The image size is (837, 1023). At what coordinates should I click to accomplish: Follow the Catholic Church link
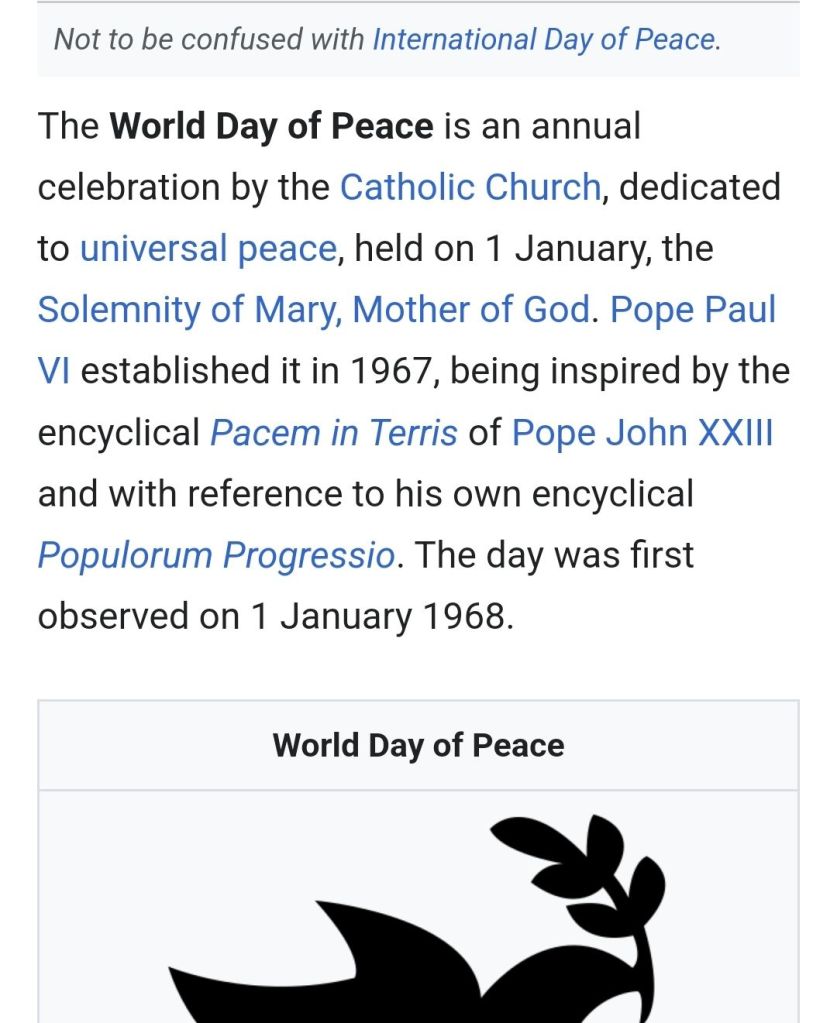tap(470, 187)
